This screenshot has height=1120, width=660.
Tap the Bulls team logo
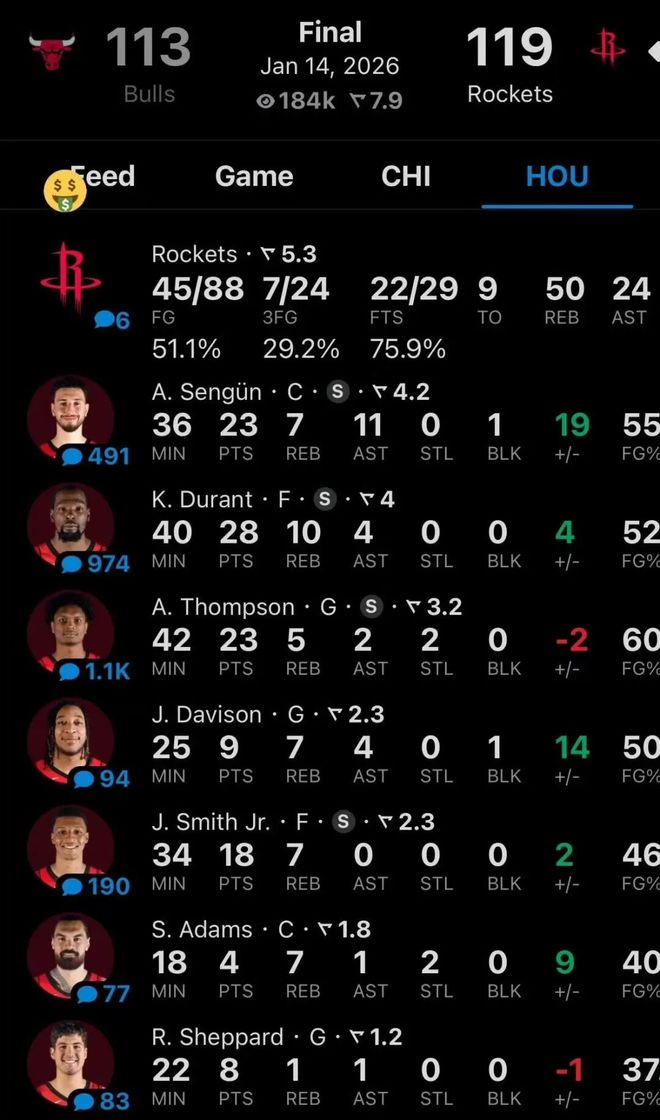[52, 52]
